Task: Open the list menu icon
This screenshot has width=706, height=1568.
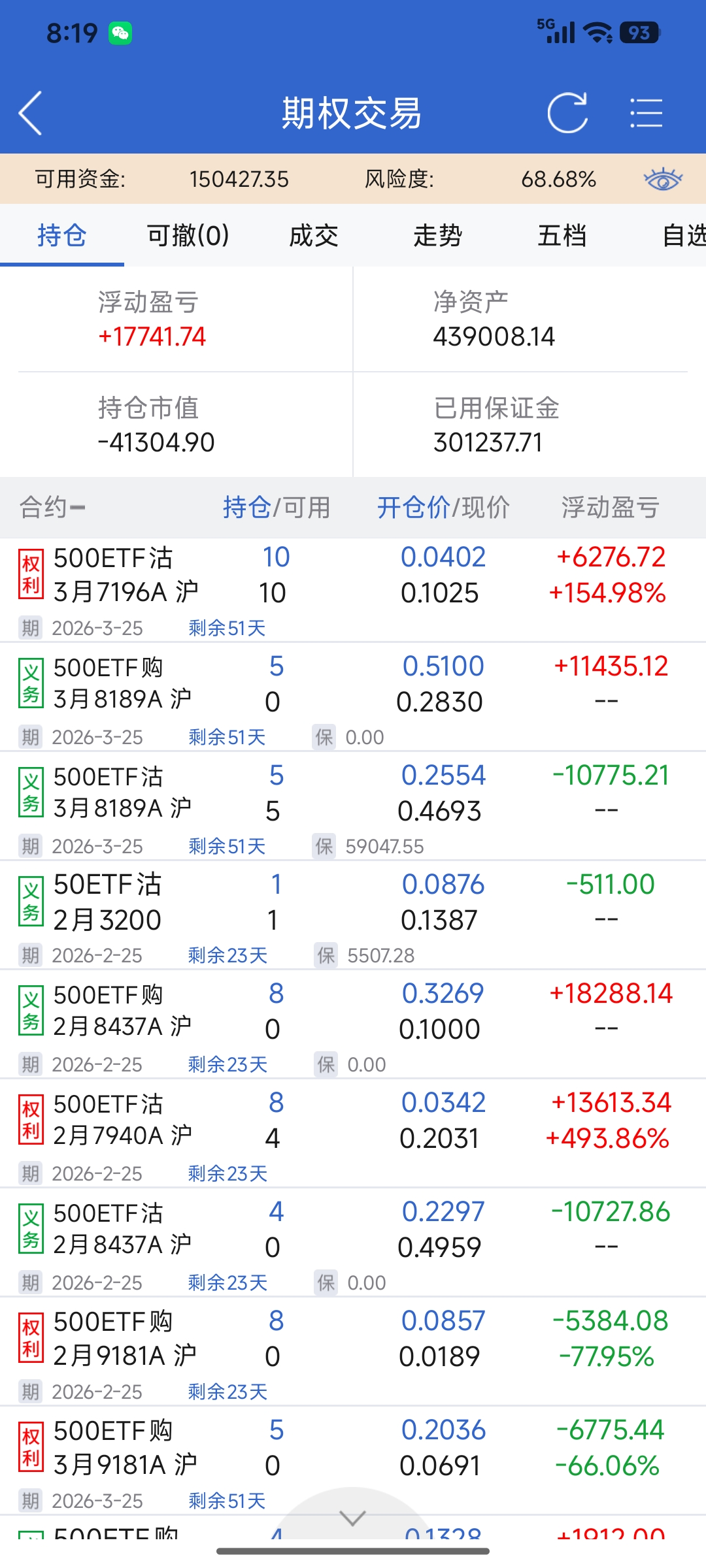Action: pos(646,113)
